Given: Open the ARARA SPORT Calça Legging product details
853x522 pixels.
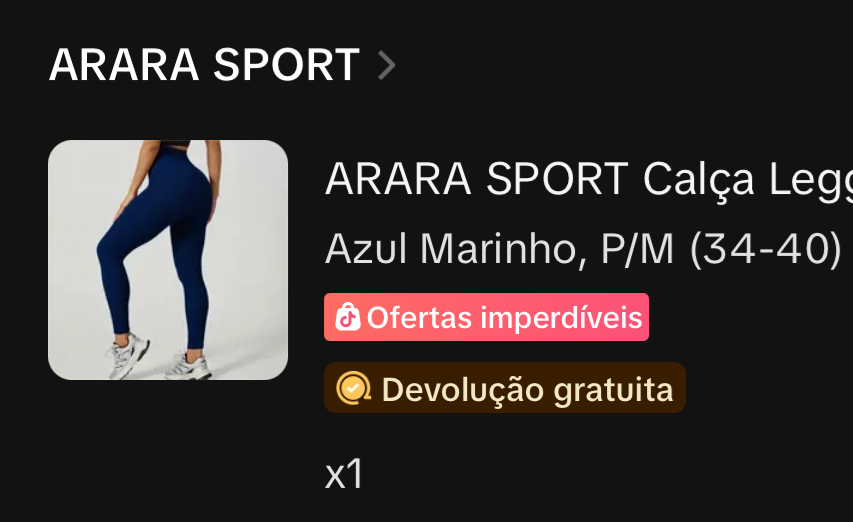Looking at the screenshot, I should (588, 181).
